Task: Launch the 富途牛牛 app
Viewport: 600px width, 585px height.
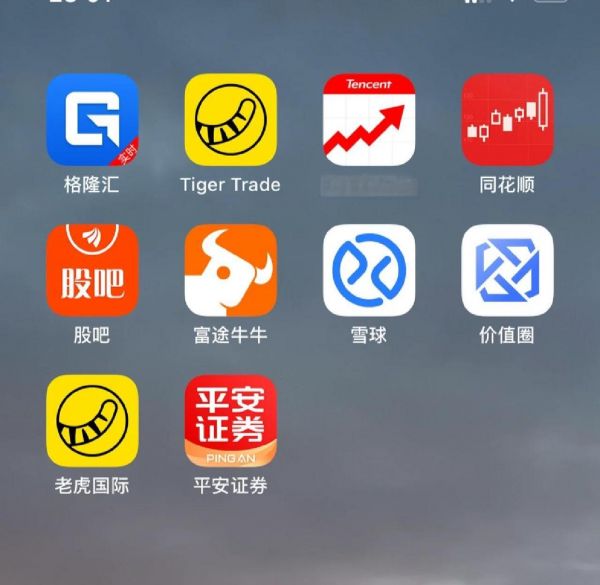Action: tap(231, 270)
